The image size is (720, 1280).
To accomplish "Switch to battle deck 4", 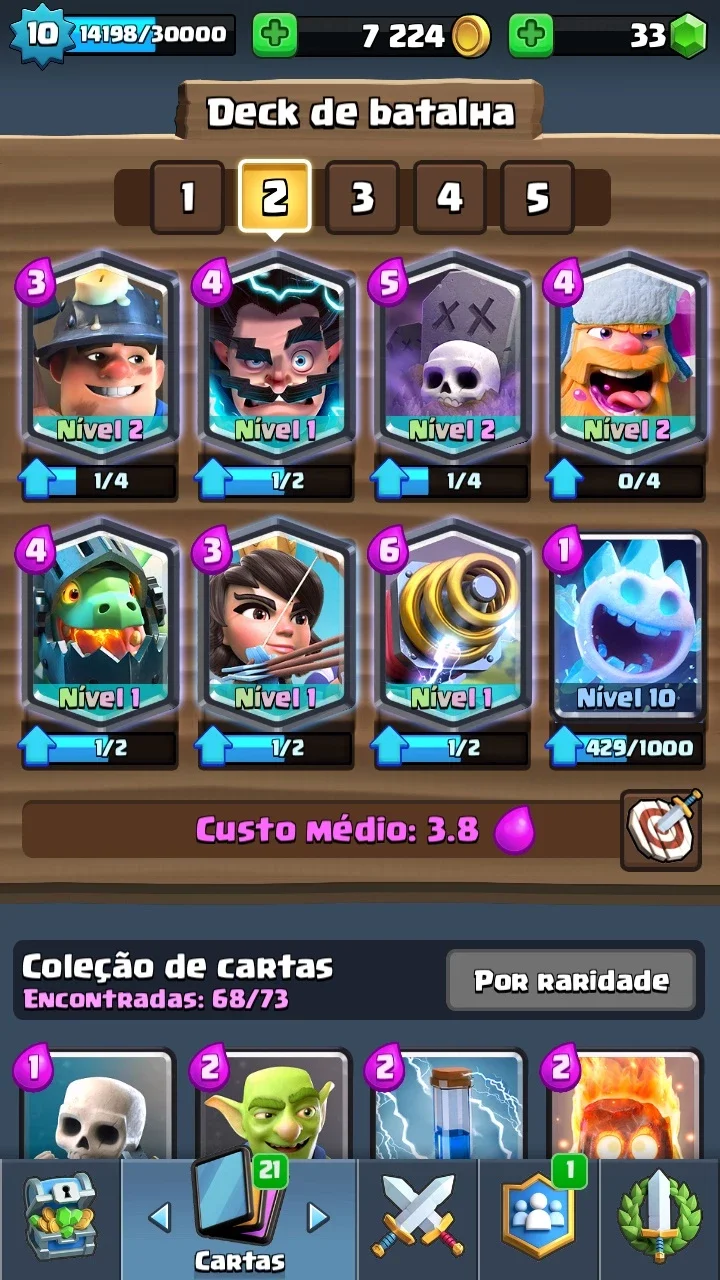I will [x=450, y=197].
